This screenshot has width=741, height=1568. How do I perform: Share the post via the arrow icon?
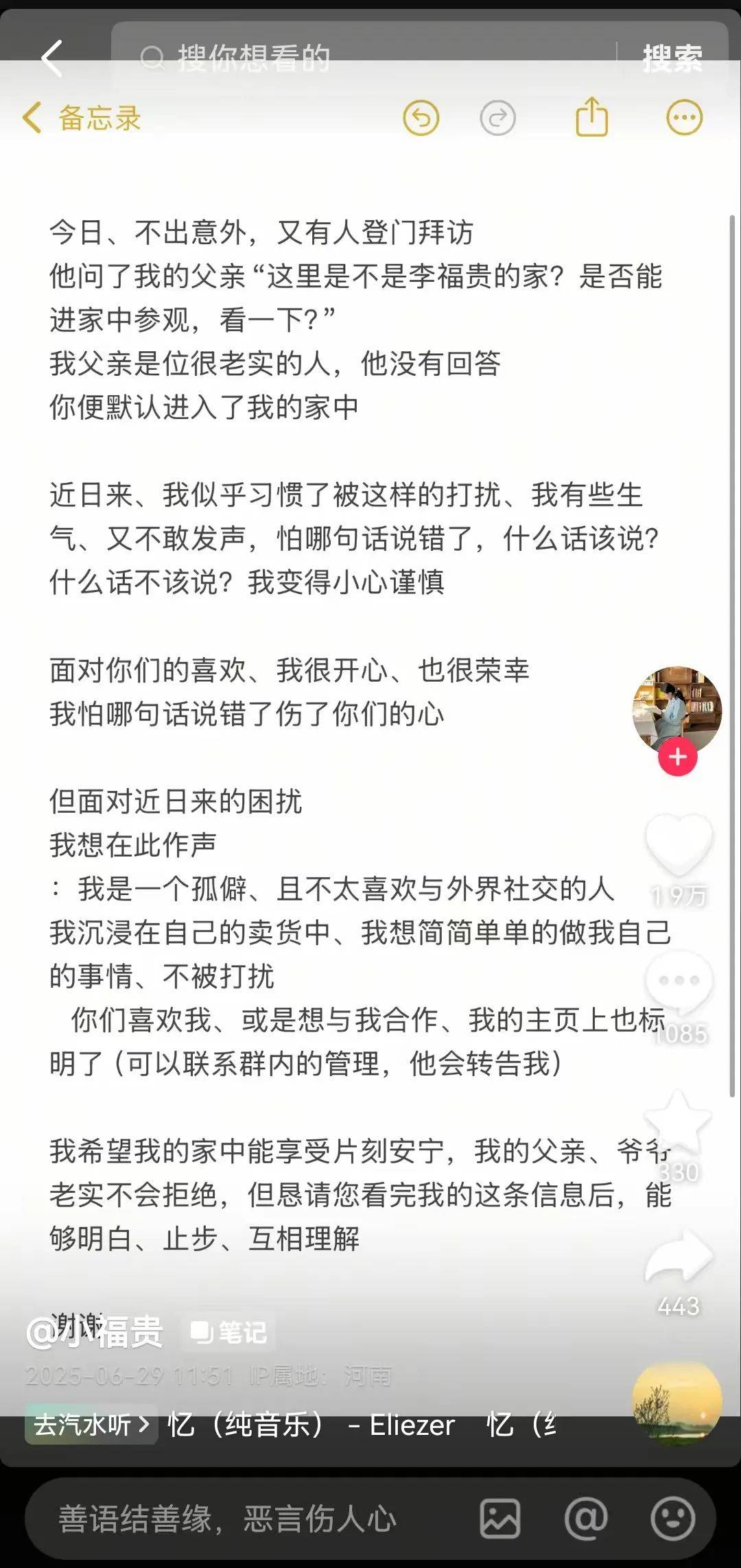pos(679,1257)
